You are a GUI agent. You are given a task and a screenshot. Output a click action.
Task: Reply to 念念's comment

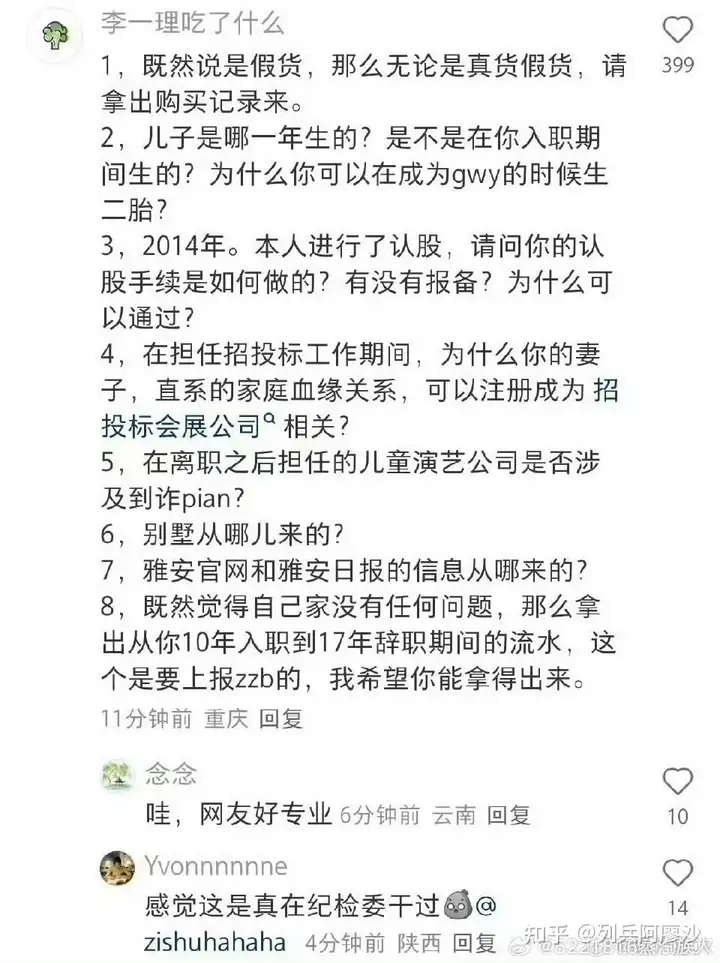(508, 815)
